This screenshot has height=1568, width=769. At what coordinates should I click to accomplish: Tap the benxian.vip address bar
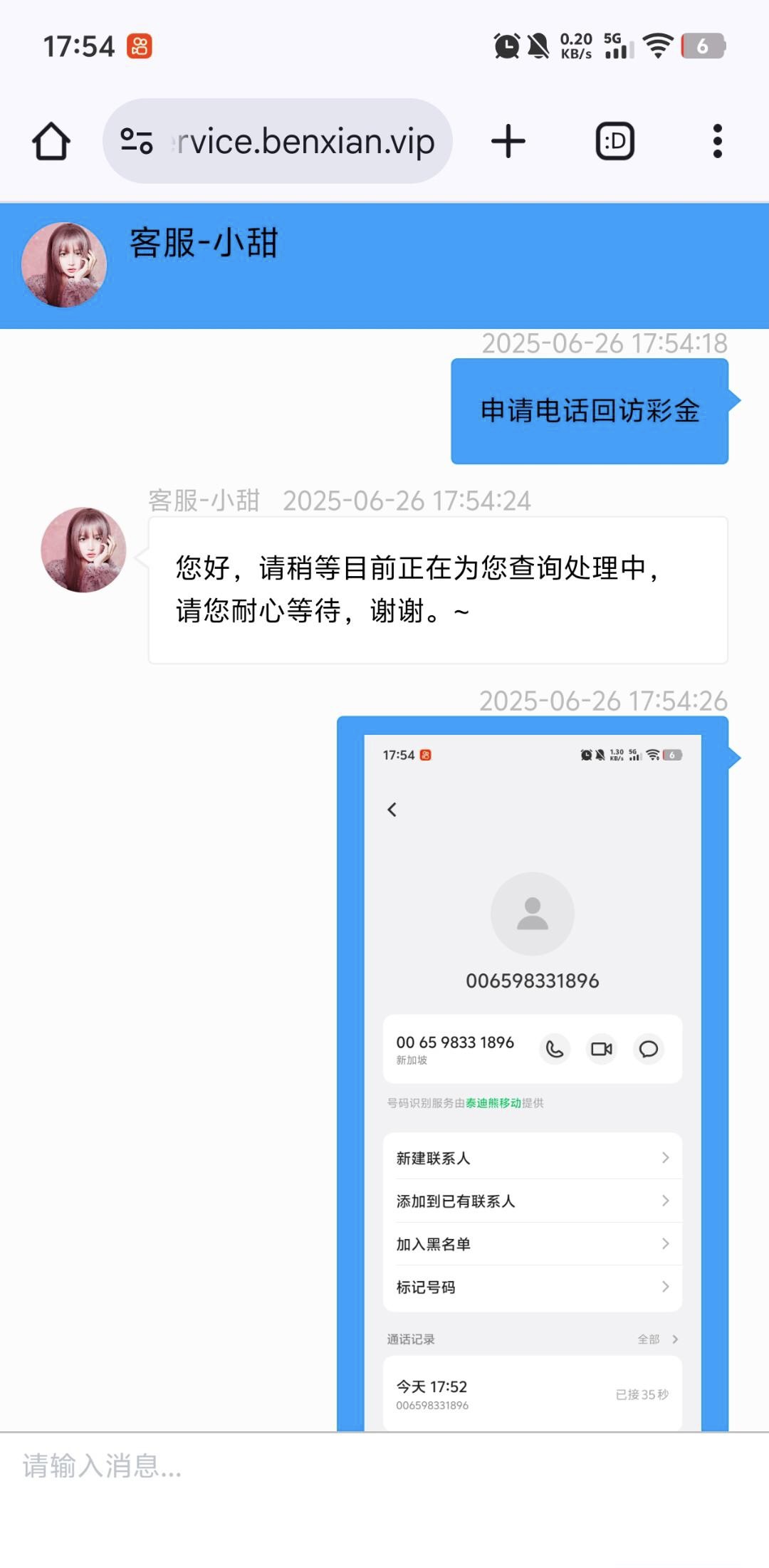(x=278, y=141)
